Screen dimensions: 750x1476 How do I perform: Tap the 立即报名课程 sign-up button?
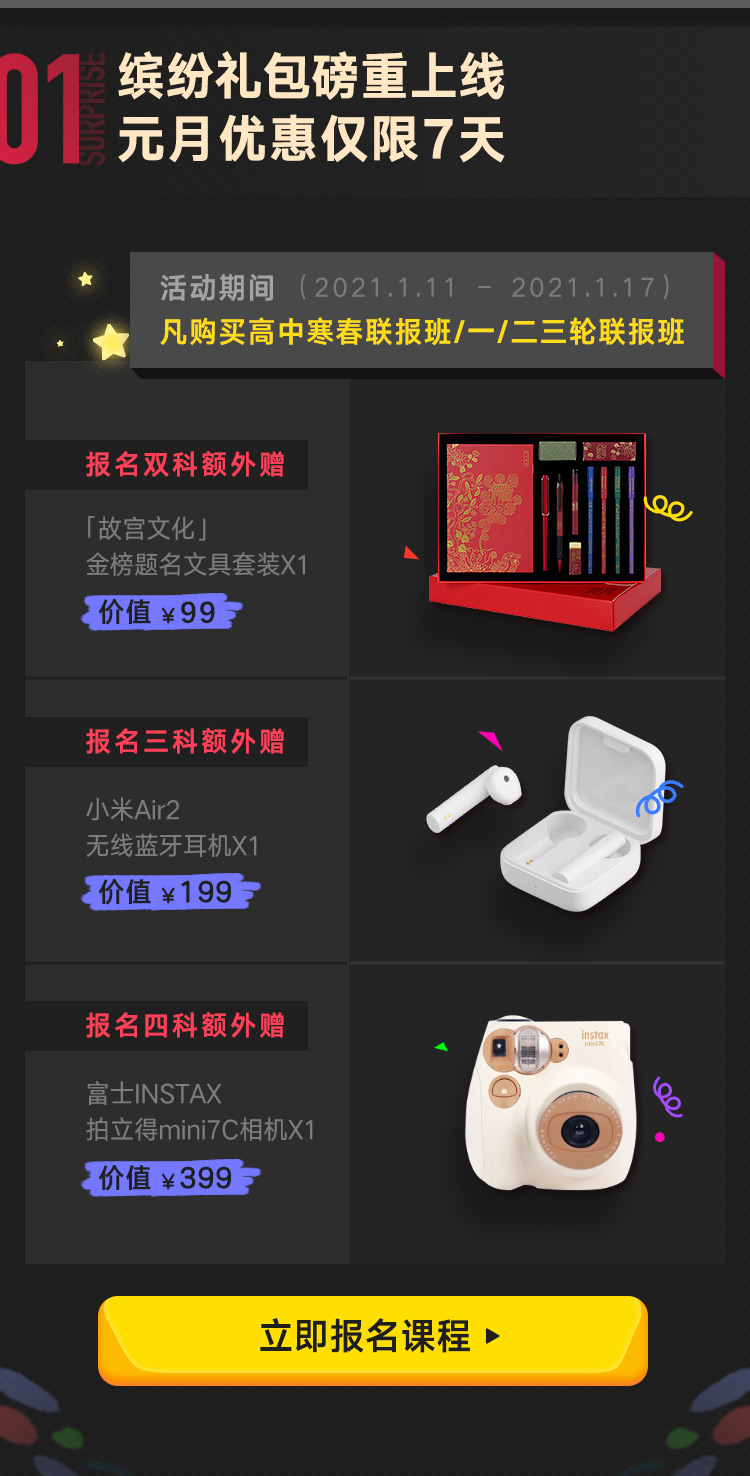pyautogui.click(x=373, y=1338)
